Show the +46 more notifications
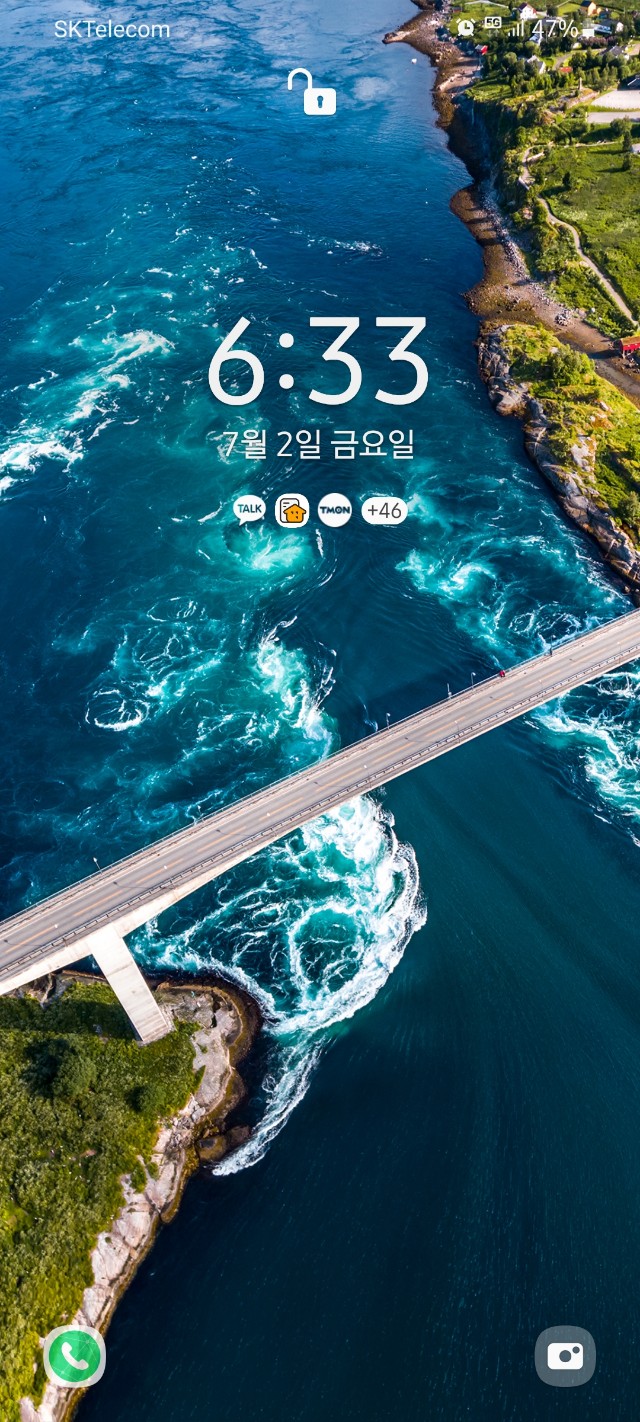The image size is (640, 1422). pos(384,510)
